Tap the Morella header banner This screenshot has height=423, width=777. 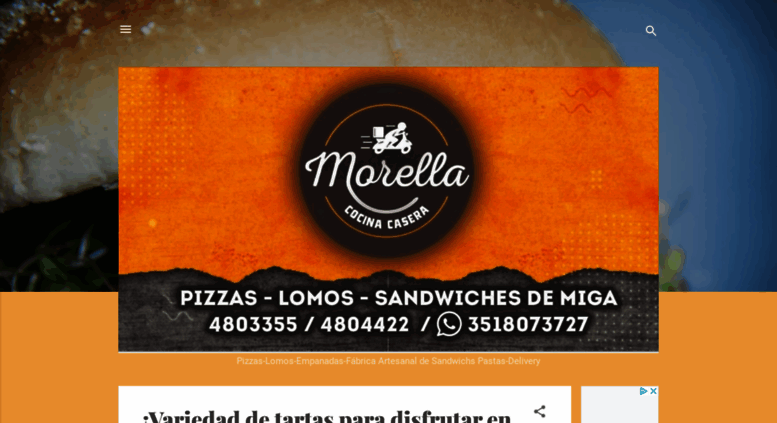point(388,209)
